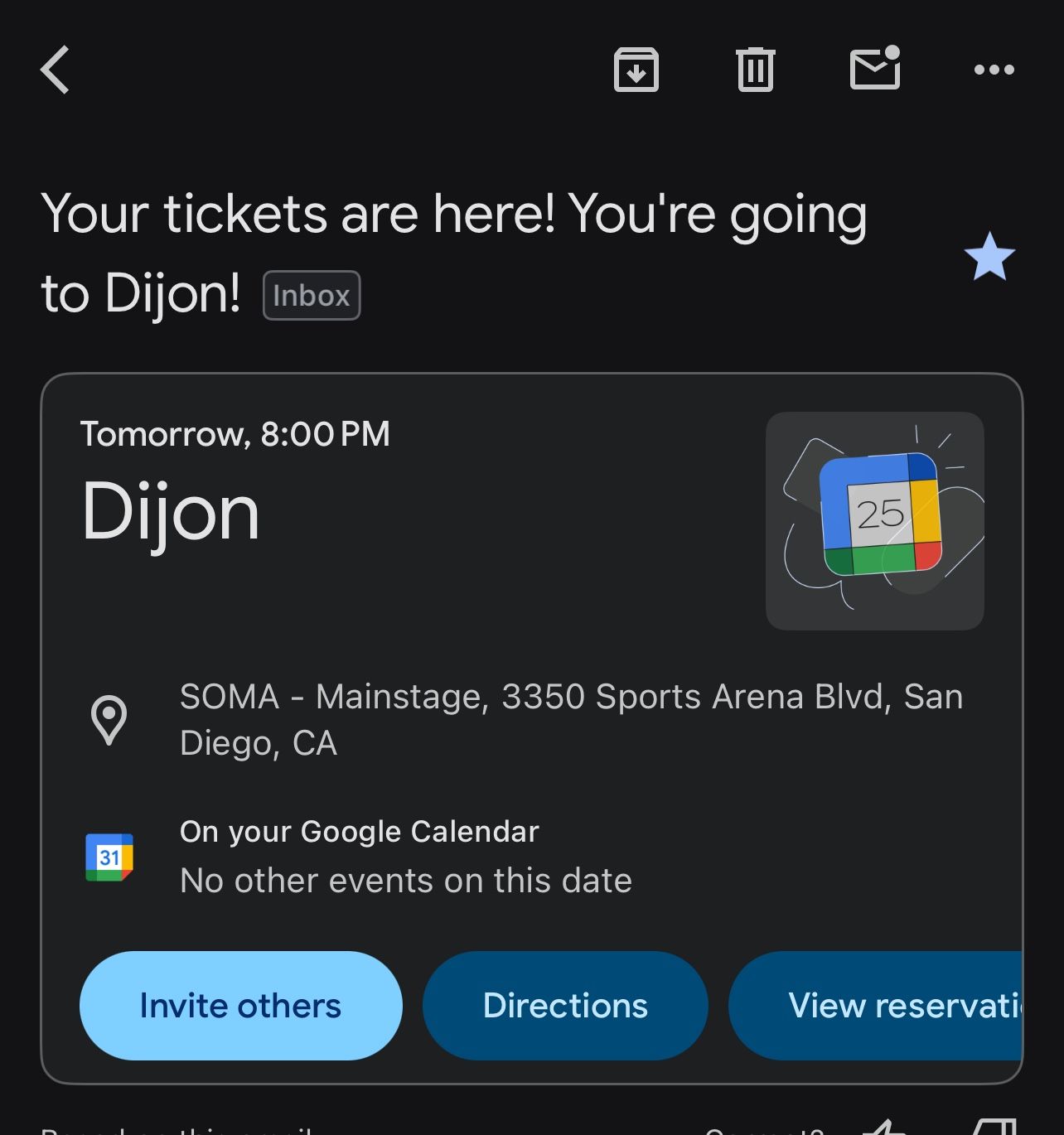Navigate back to the inbox

55,70
